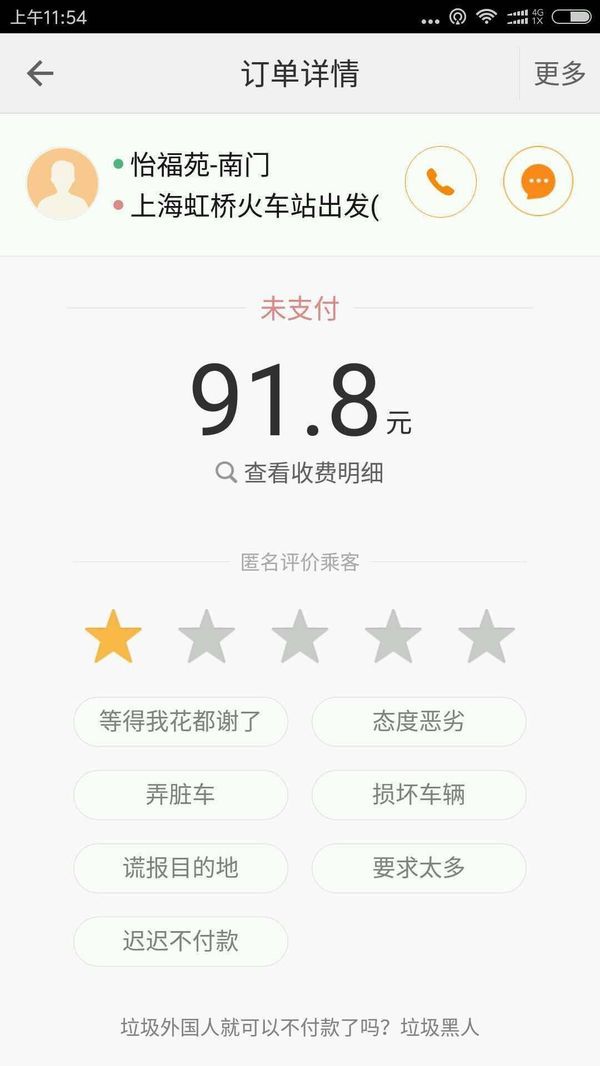Image resolution: width=600 pixels, height=1066 pixels.
Task: Give a five-star rating
Action: click(x=486, y=637)
